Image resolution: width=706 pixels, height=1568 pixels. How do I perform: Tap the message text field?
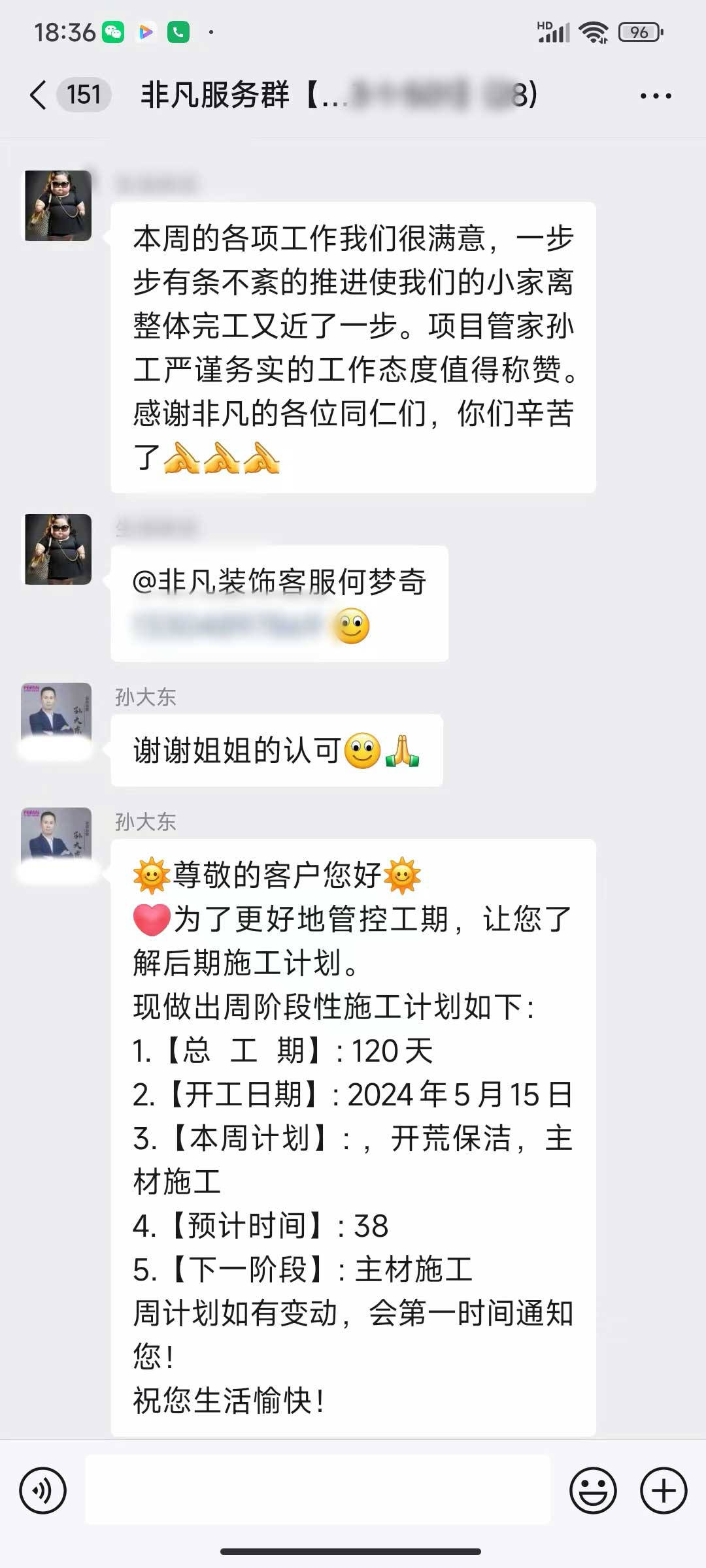318,1490
